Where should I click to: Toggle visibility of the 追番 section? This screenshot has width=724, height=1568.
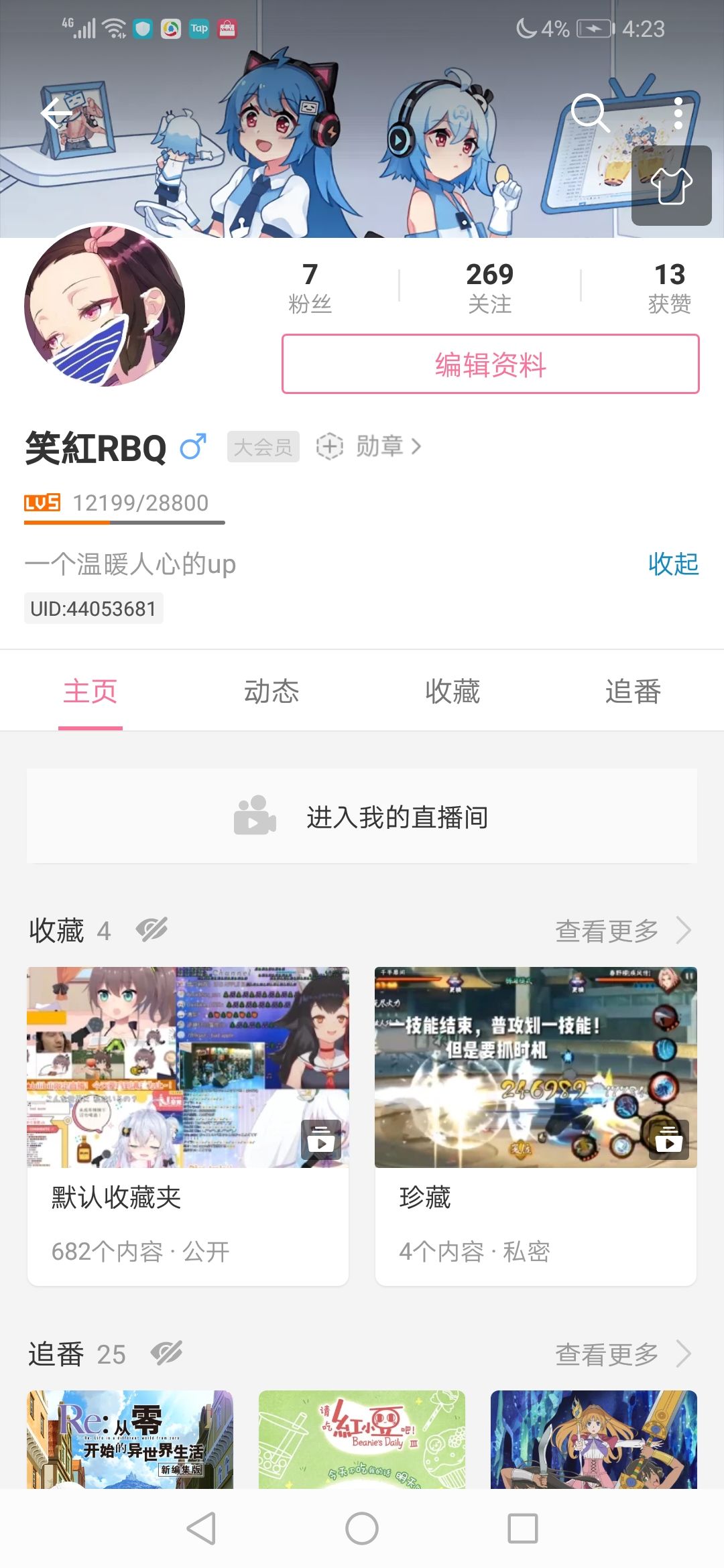coord(166,1353)
